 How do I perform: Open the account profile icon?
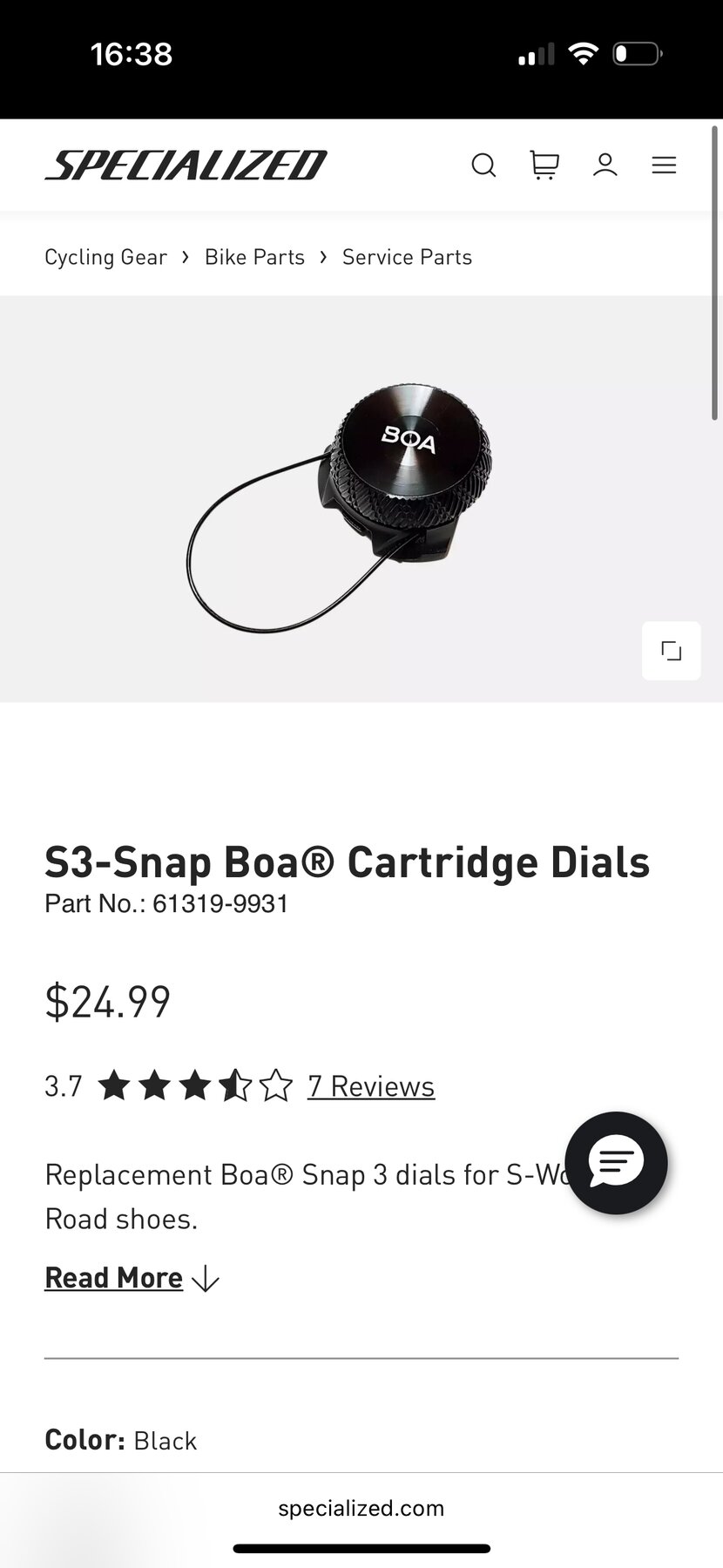tap(605, 165)
